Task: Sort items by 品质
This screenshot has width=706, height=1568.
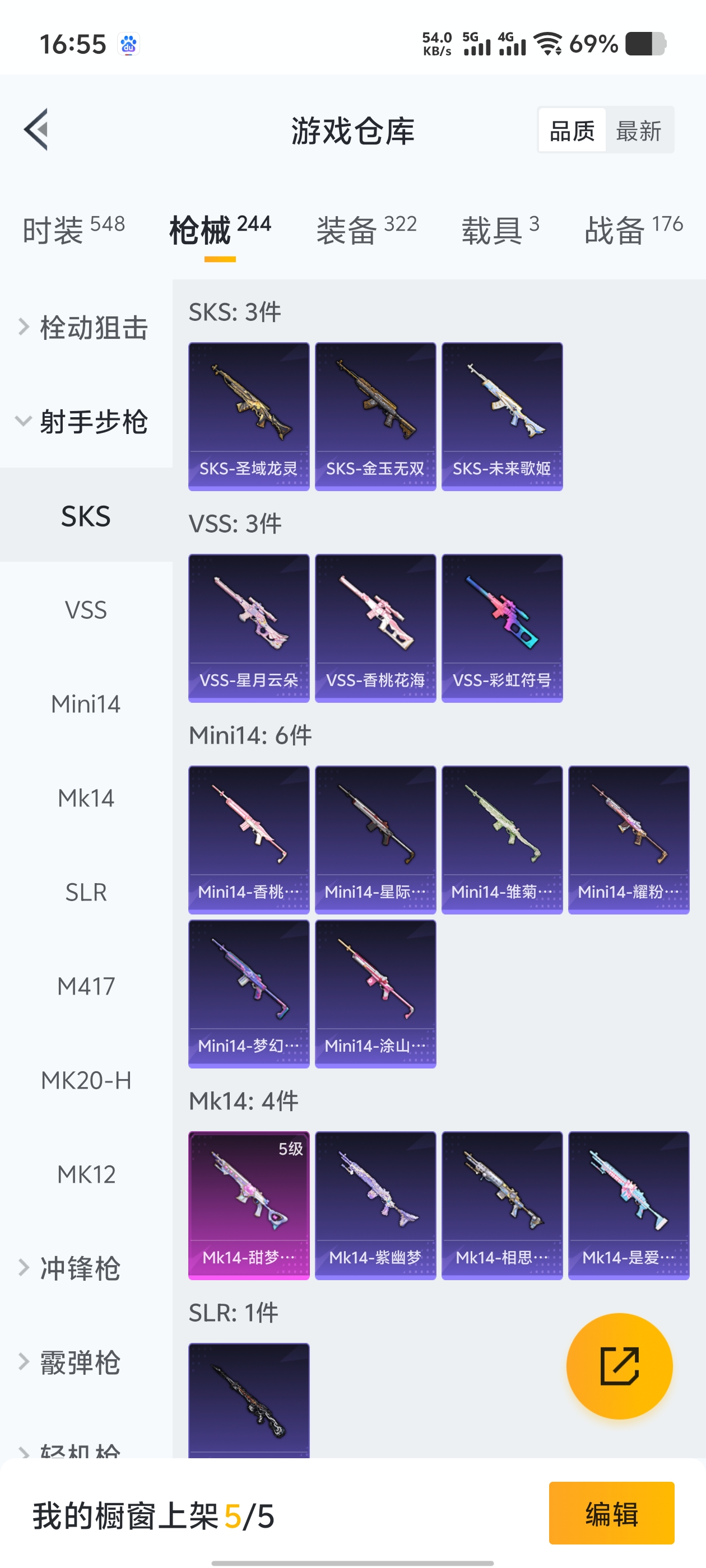Action: pyautogui.click(x=572, y=130)
